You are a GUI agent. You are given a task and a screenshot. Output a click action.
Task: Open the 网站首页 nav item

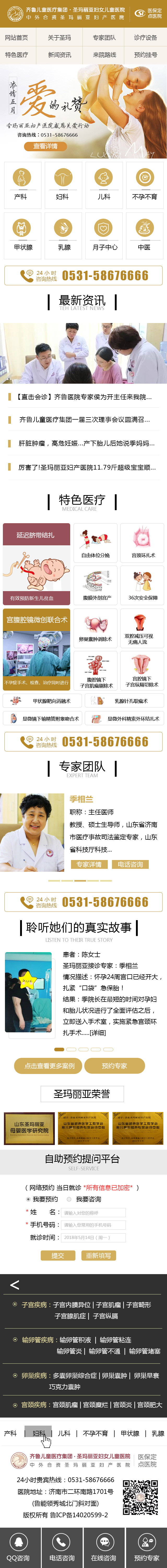(16, 38)
